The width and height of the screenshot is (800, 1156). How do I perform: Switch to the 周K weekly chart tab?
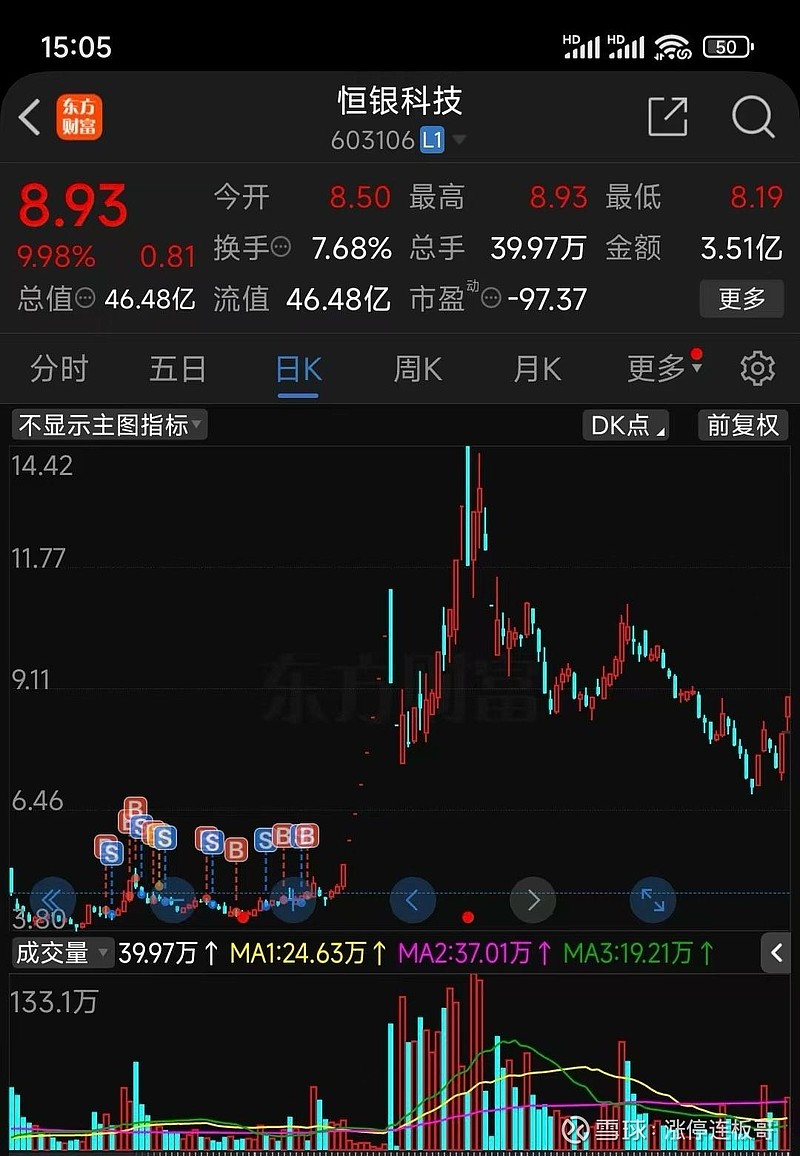(416, 369)
